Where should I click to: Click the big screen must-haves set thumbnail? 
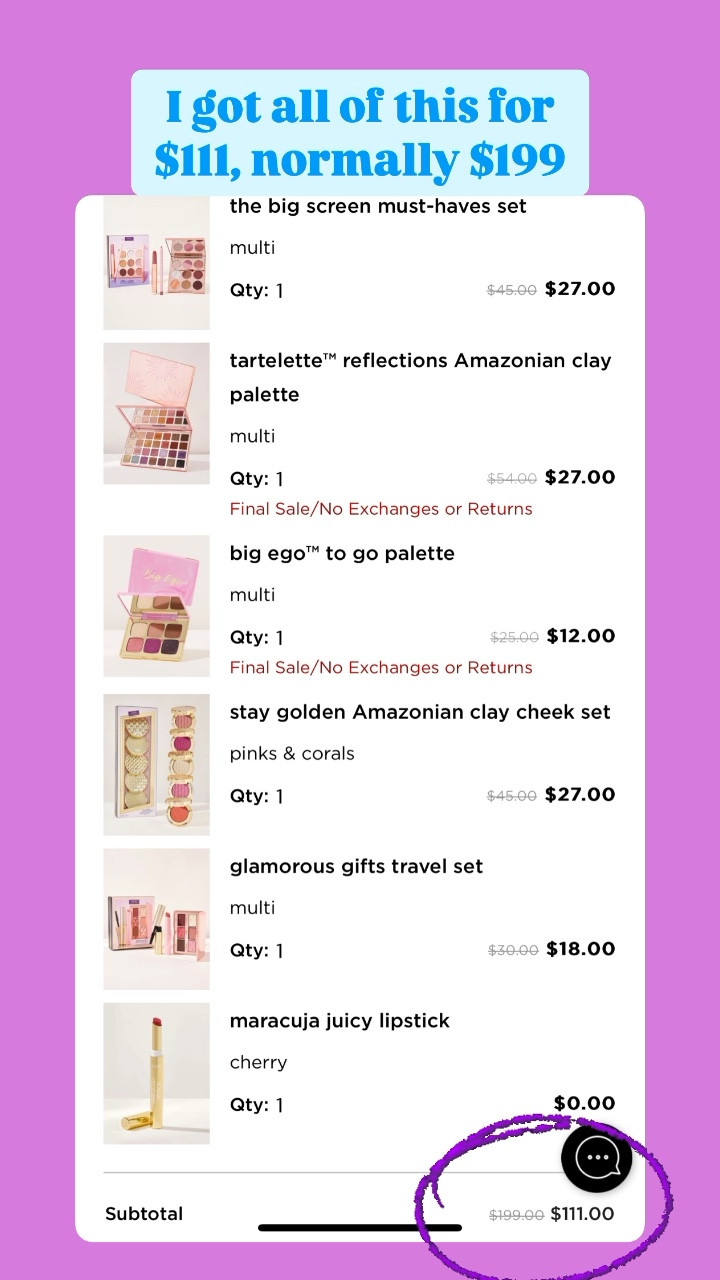click(156, 262)
